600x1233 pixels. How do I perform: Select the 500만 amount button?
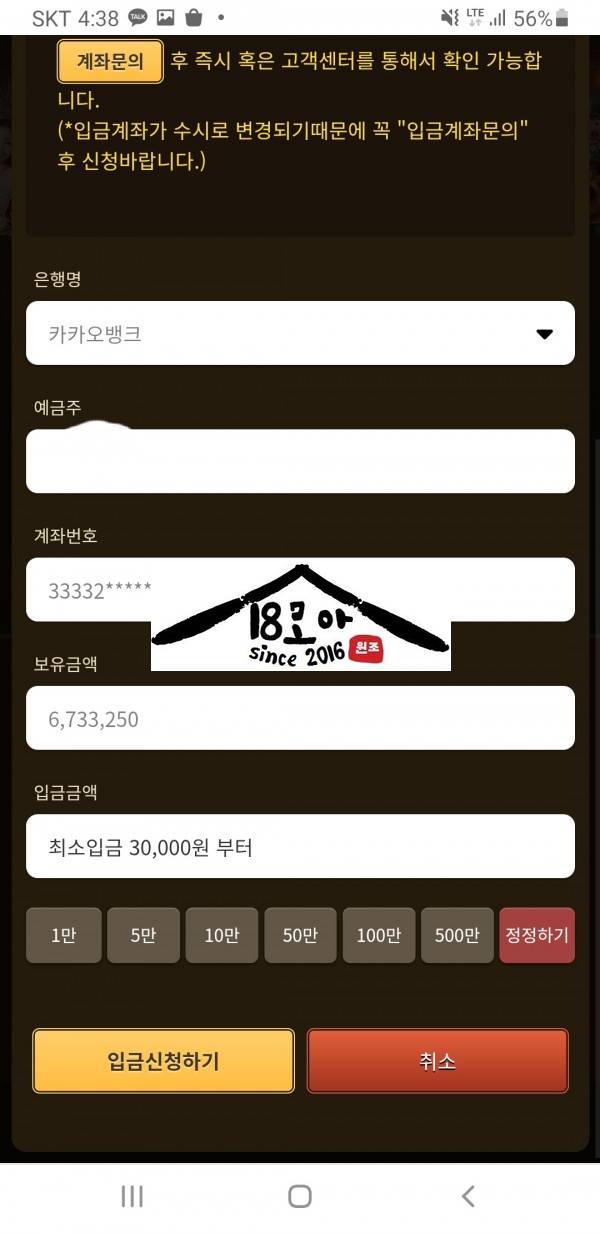(457, 936)
